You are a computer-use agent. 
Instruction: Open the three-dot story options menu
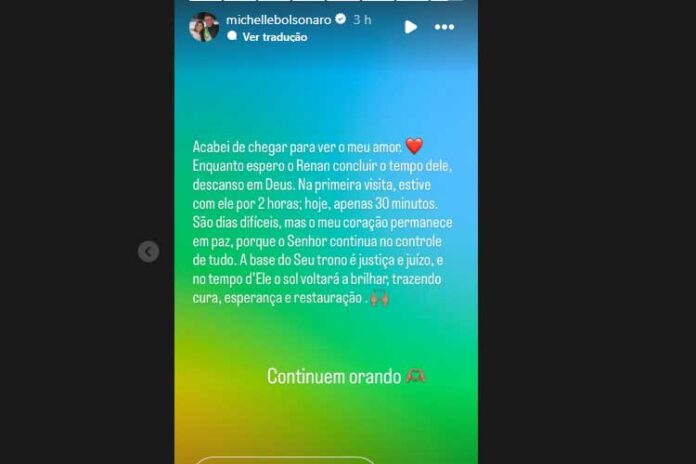pyautogui.click(x=444, y=27)
